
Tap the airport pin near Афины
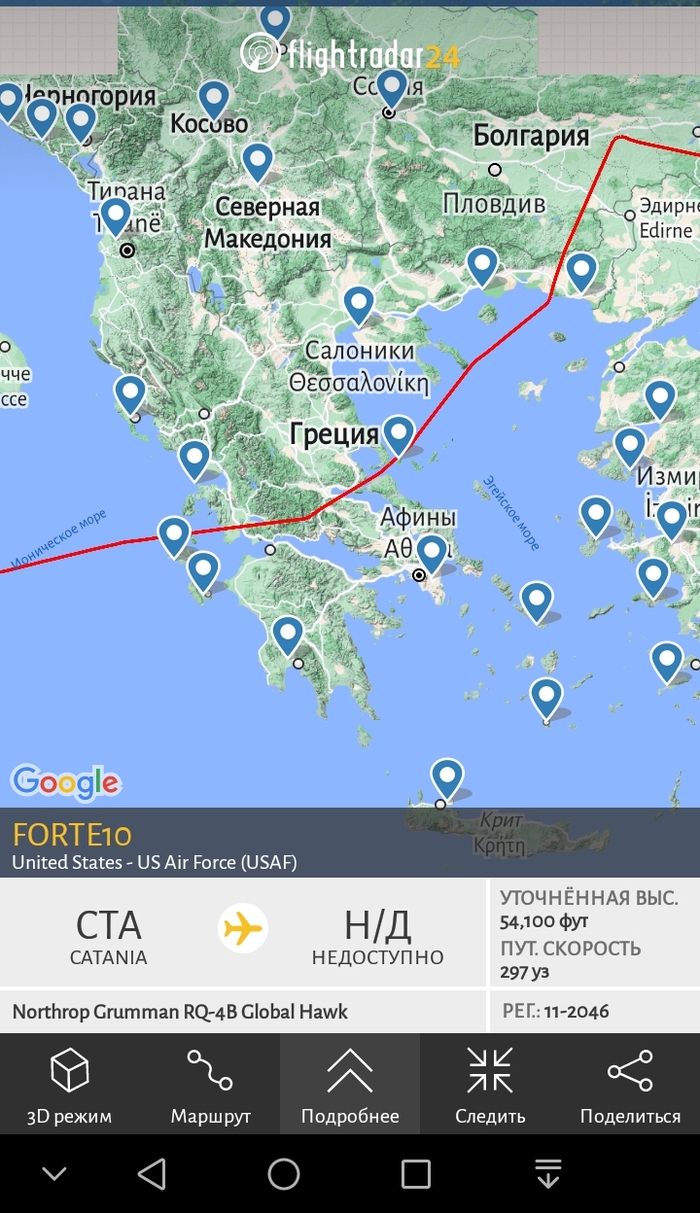pos(431,552)
